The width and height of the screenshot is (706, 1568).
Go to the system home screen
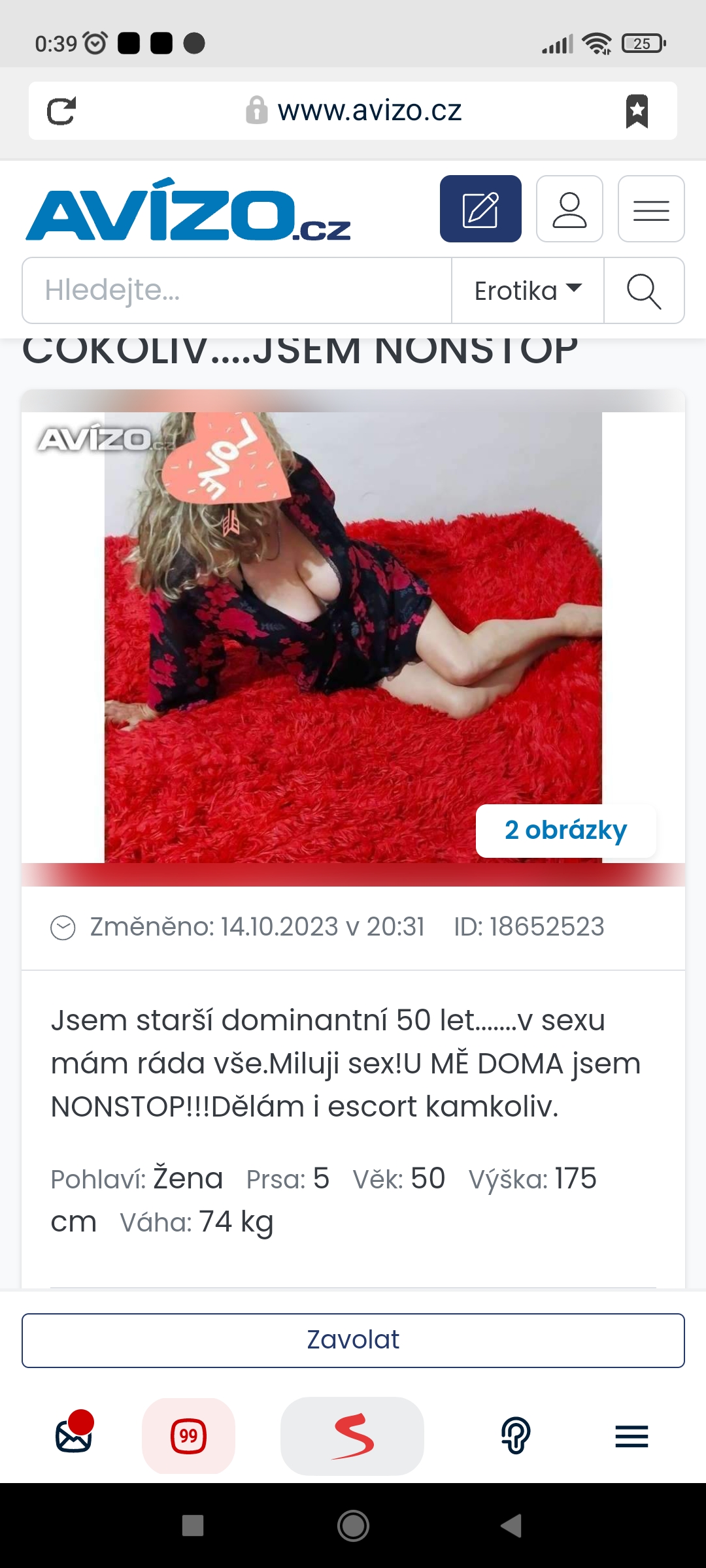353,1526
